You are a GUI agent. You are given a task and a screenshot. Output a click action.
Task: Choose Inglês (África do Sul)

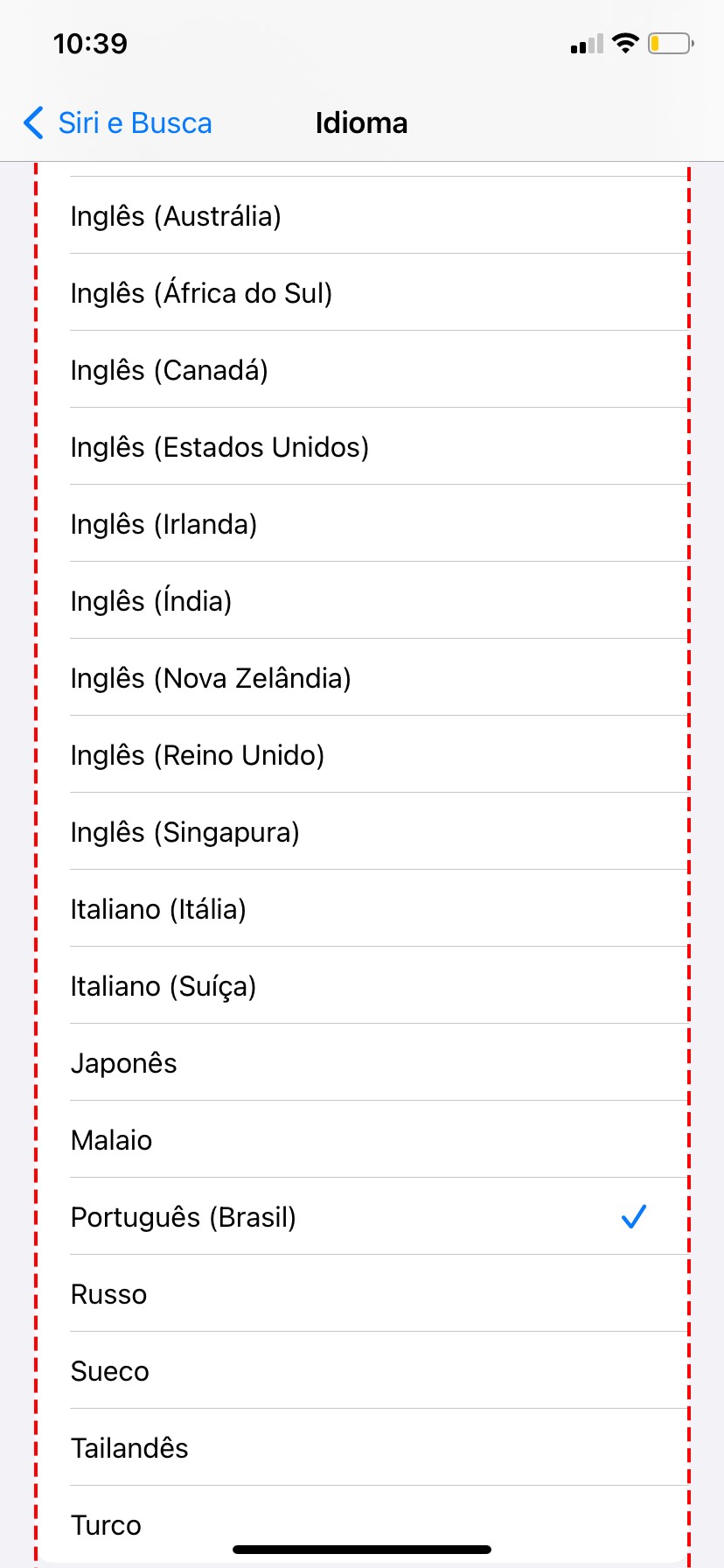coord(362,293)
